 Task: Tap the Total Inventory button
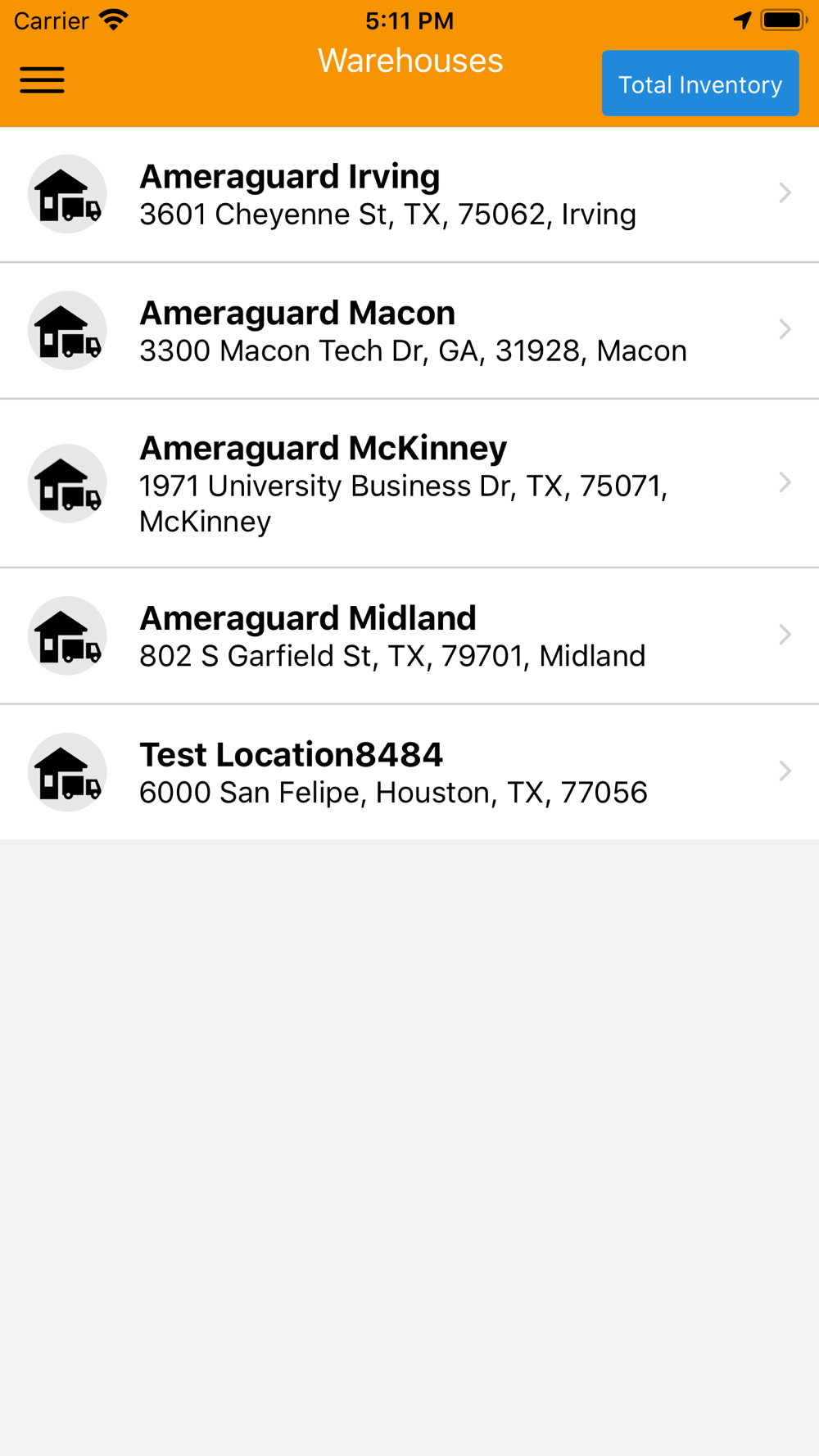[700, 84]
